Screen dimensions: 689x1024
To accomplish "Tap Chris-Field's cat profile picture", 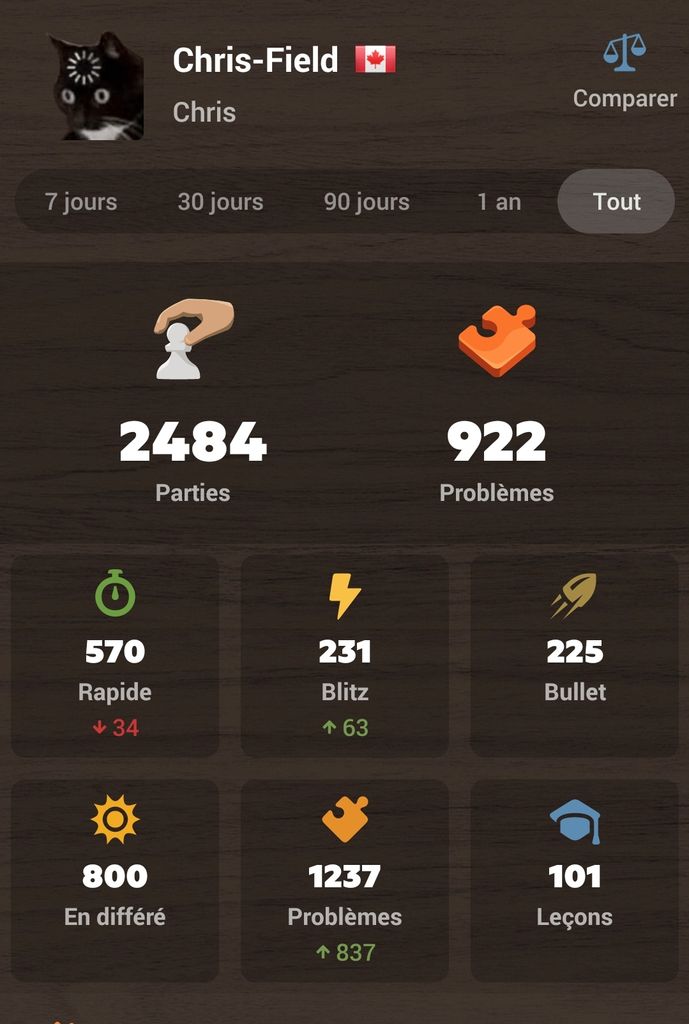I will coord(97,86).
